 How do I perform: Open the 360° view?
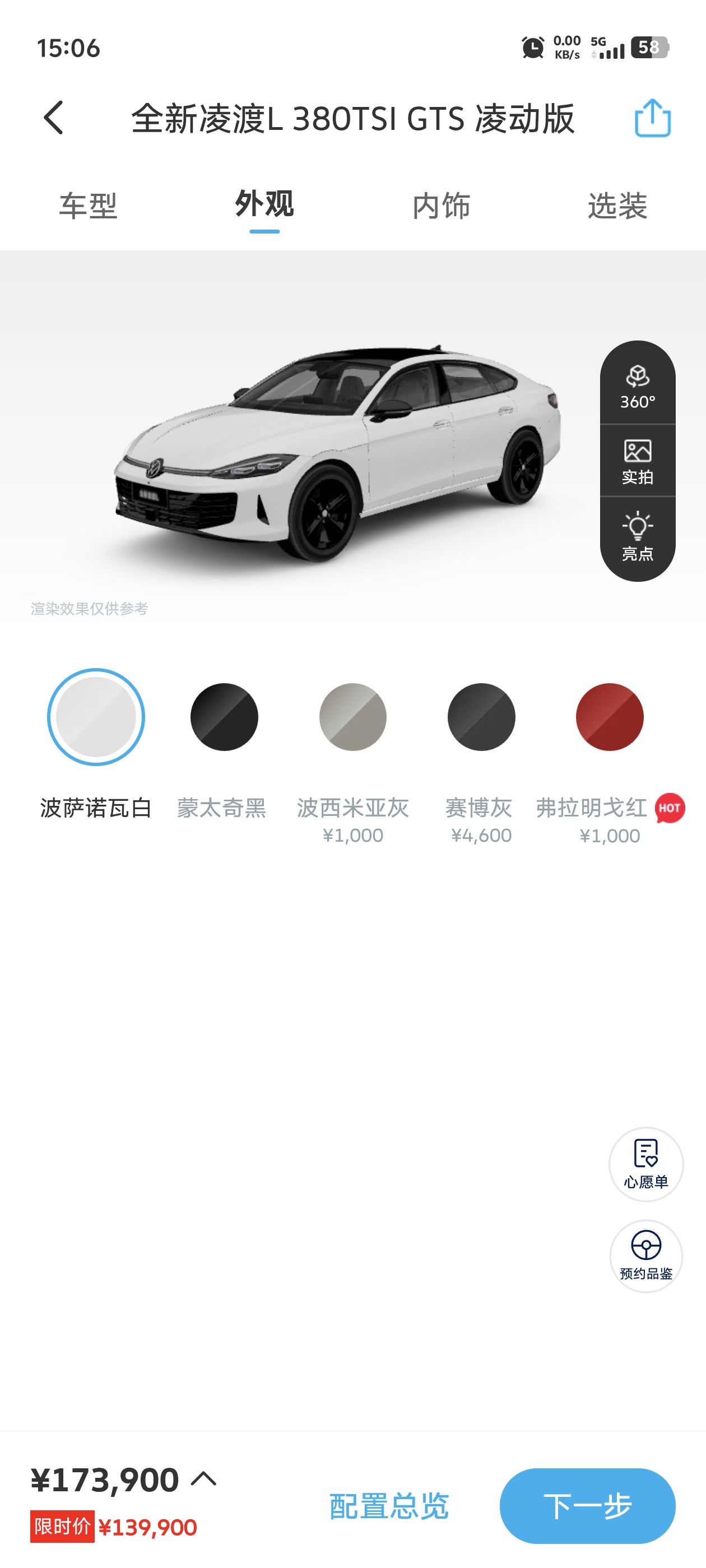tap(638, 386)
